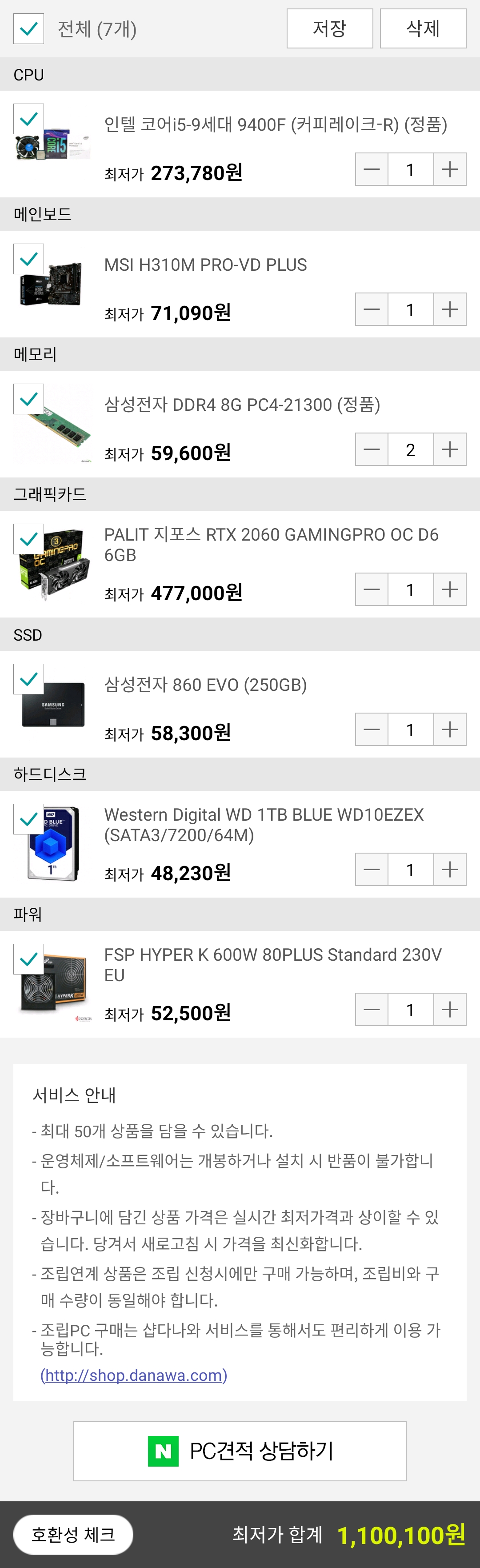Uncheck the Intel i5-9400F CPU item
Image resolution: width=480 pixels, height=1568 pixels.
pos(28,119)
